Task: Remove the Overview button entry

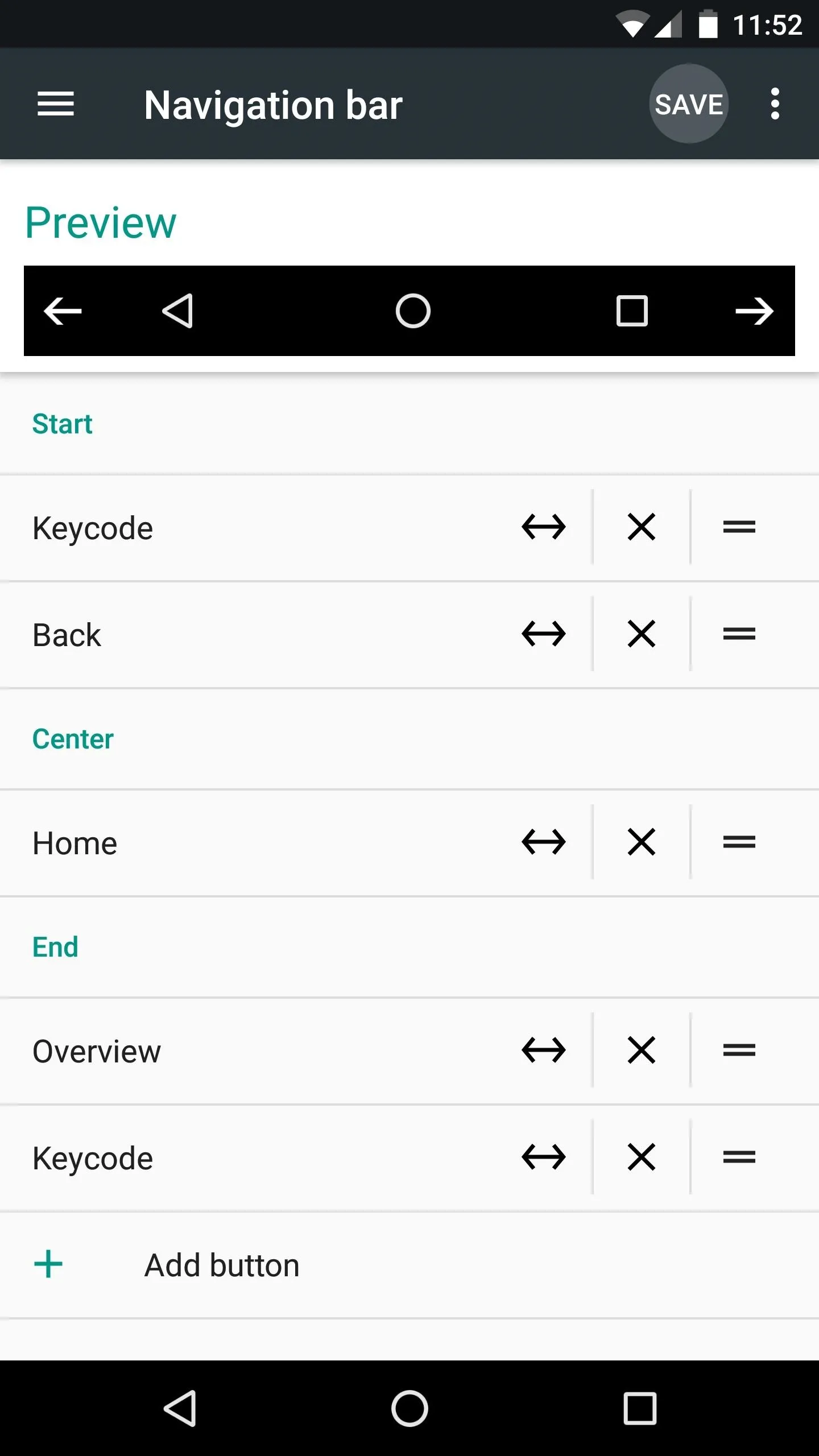Action: click(x=642, y=1050)
